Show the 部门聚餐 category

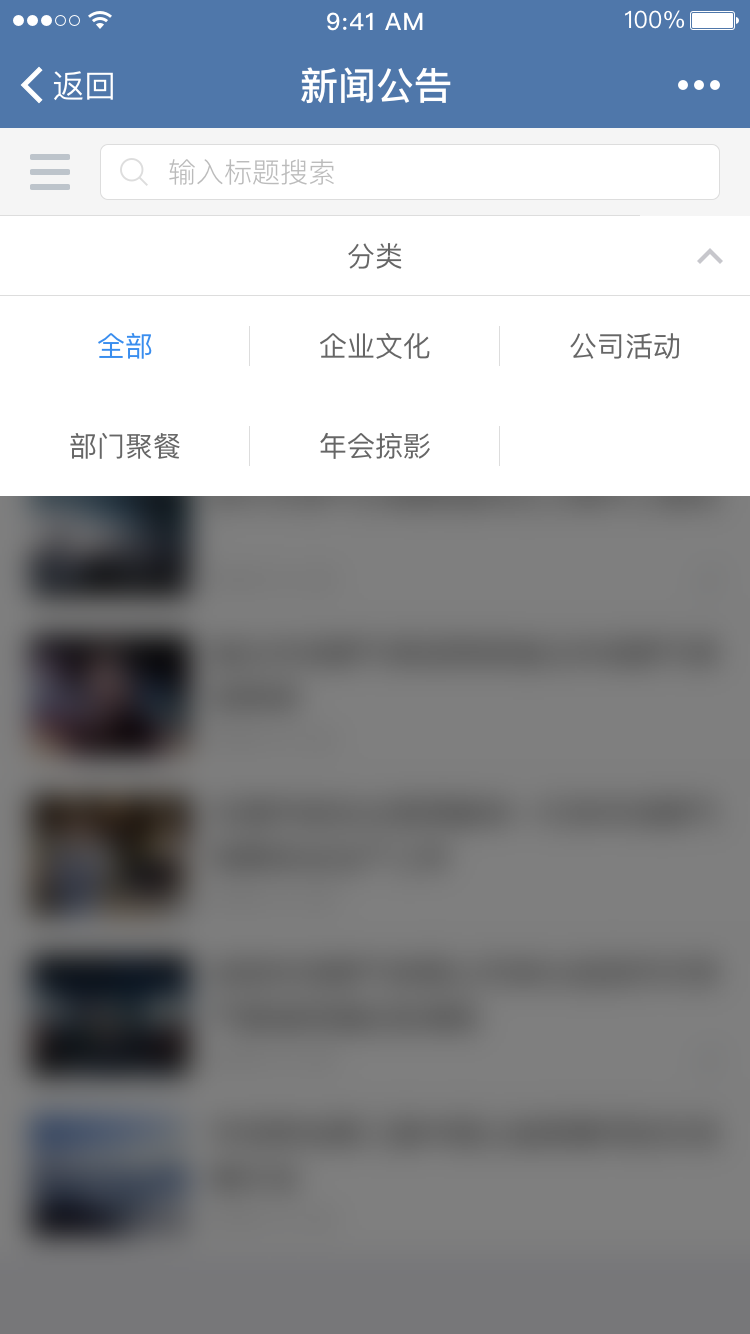click(x=125, y=446)
